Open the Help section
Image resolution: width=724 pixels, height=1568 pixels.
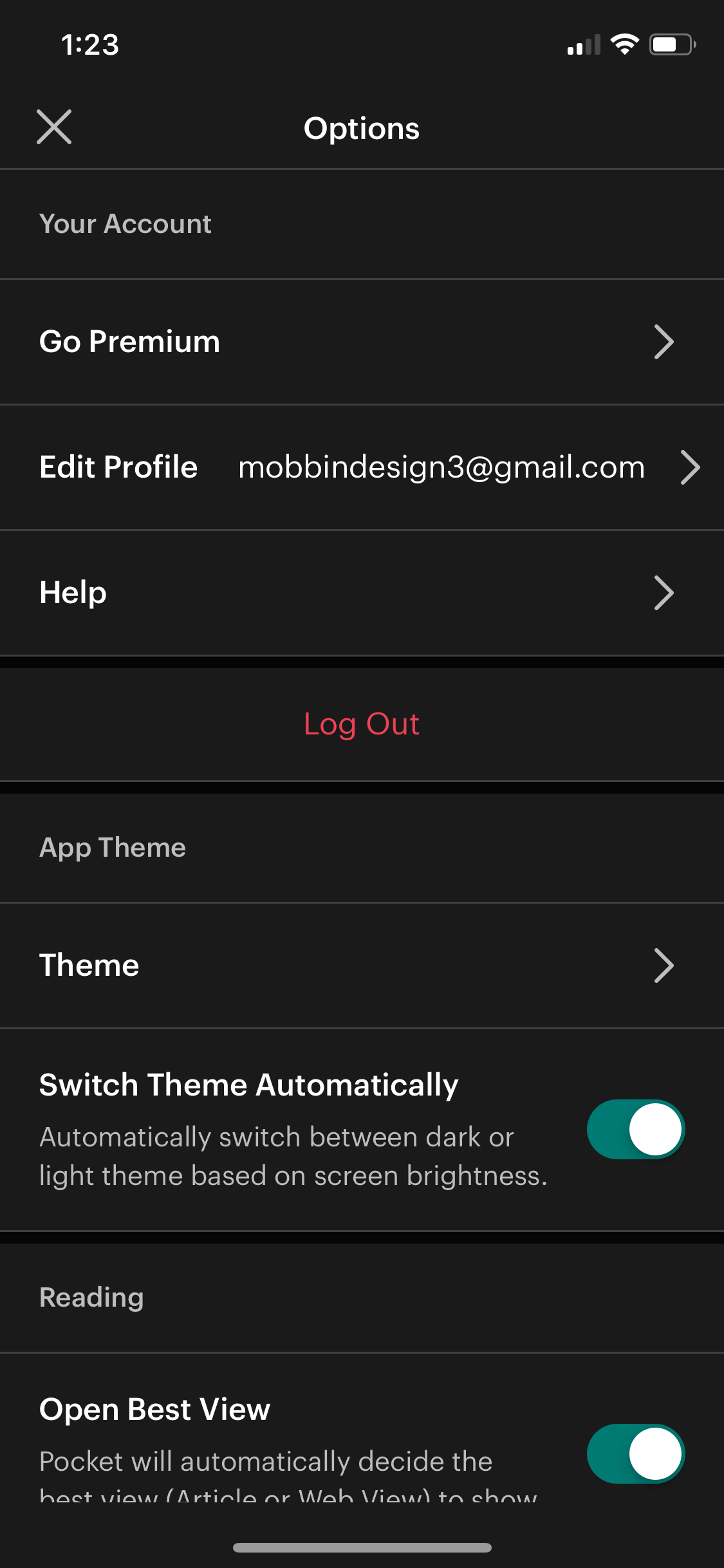(362, 593)
